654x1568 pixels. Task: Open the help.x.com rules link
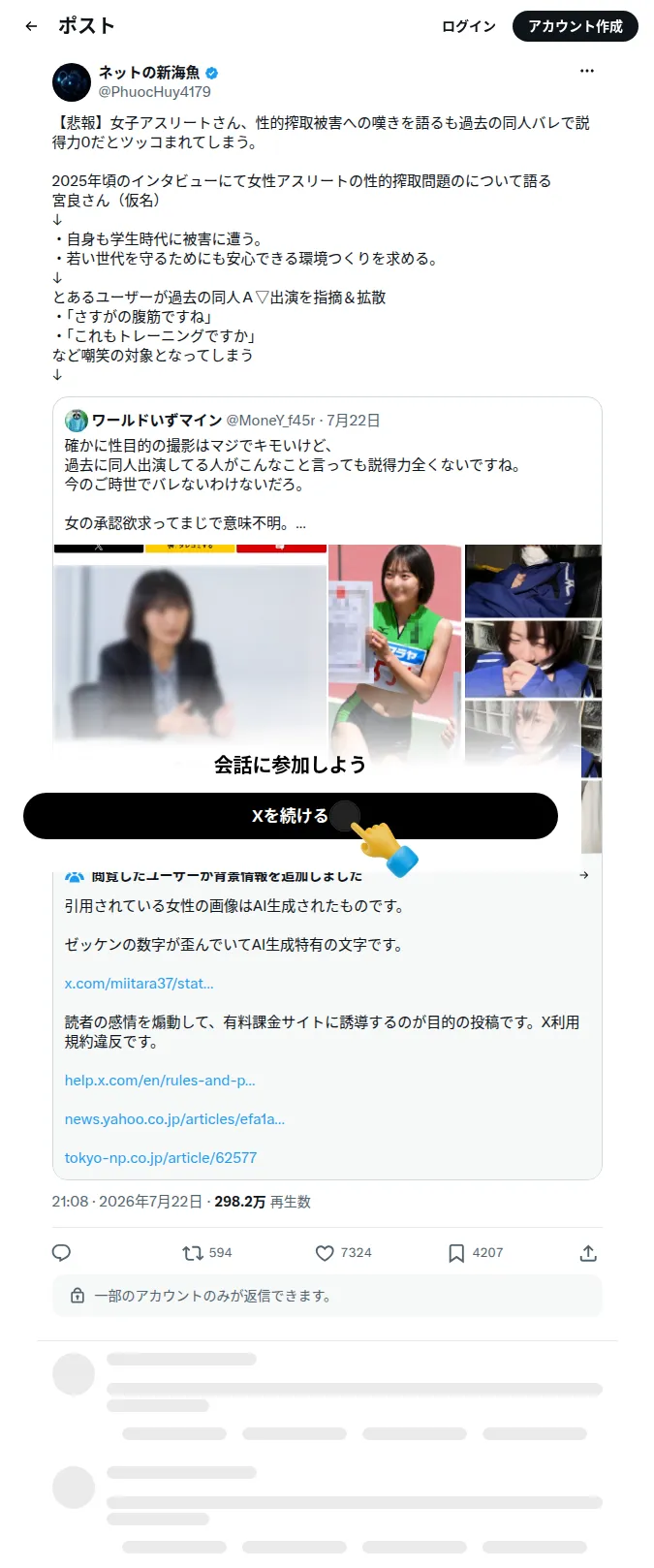coord(160,1080)
